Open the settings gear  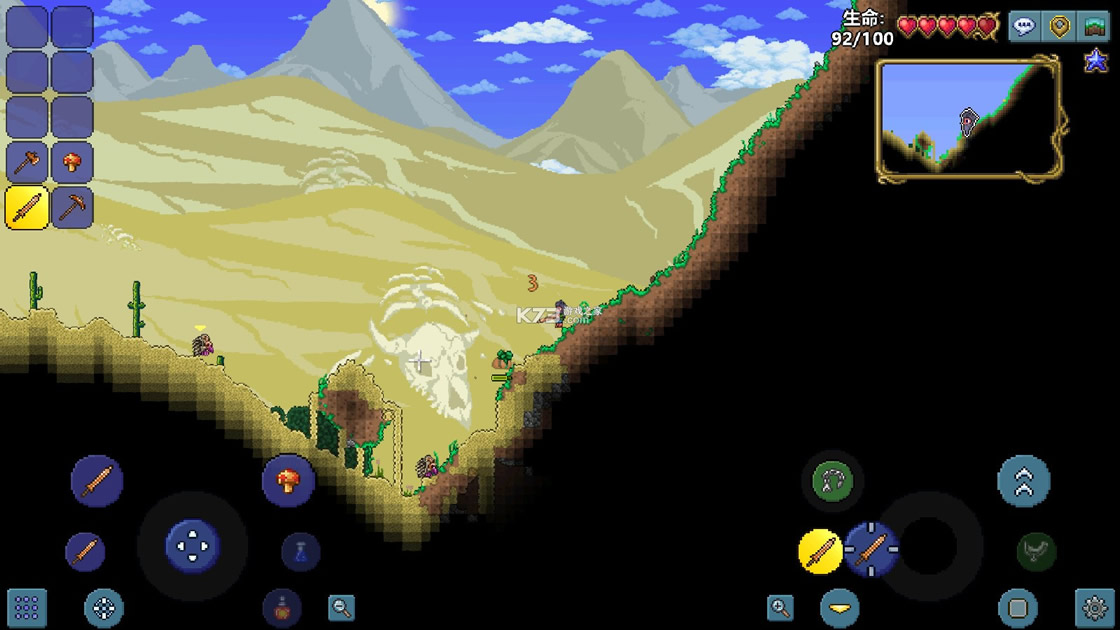(1094, 607)
